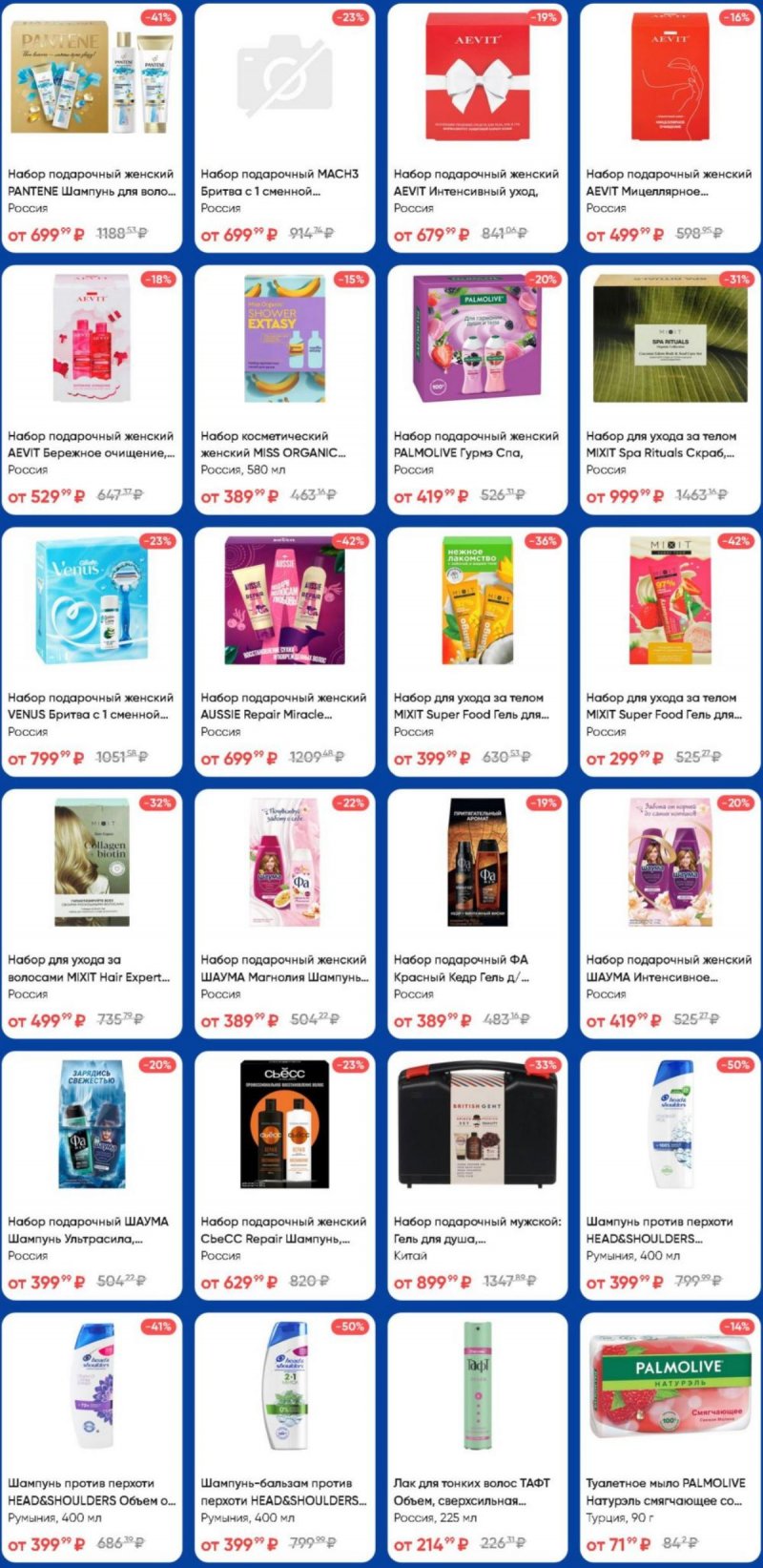Open СЬЕСС Repair shampoo set card
This screenshot has width=763, height=1568.
[284, 1174]
